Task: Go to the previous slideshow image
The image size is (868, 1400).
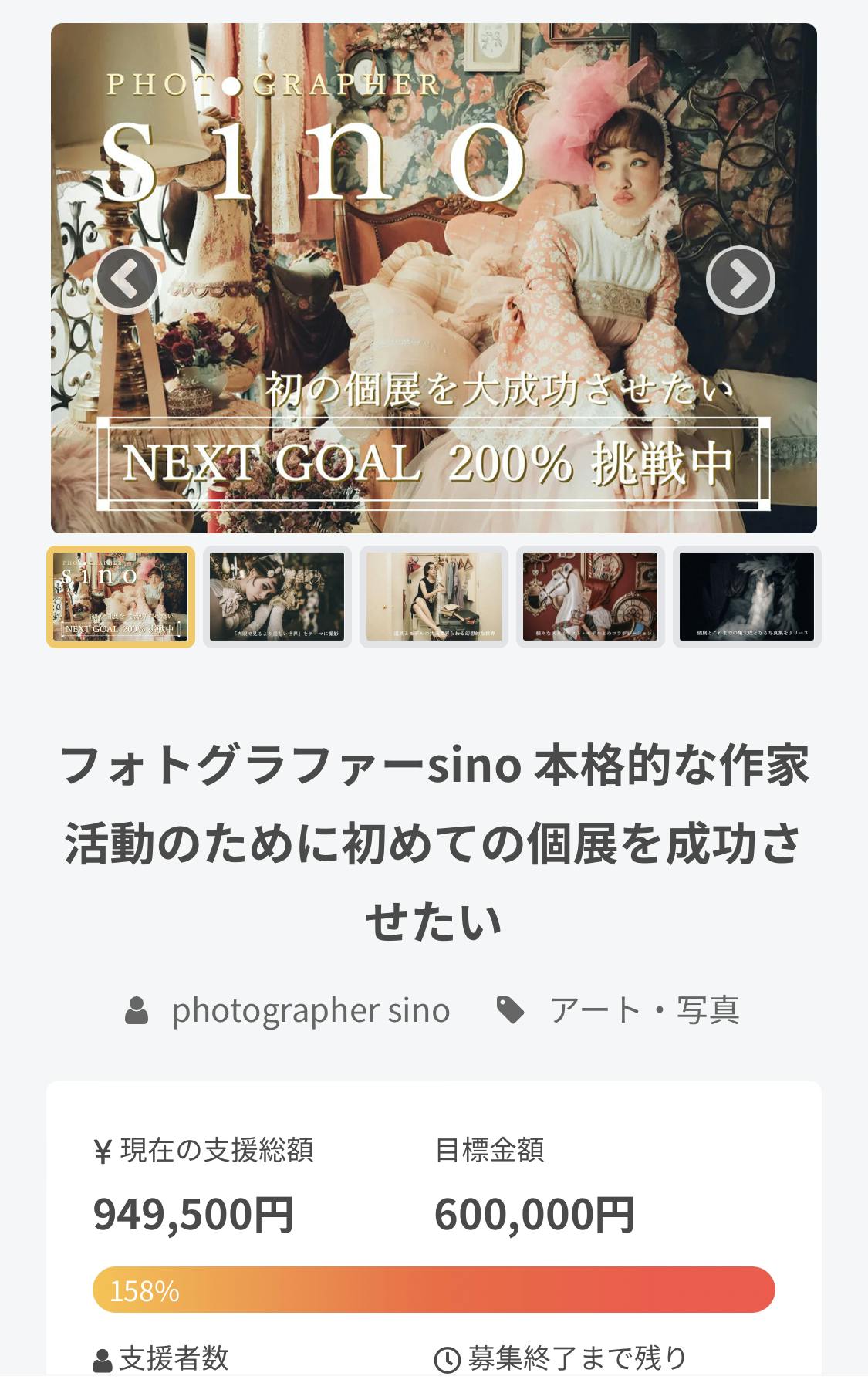Action: 126,279
